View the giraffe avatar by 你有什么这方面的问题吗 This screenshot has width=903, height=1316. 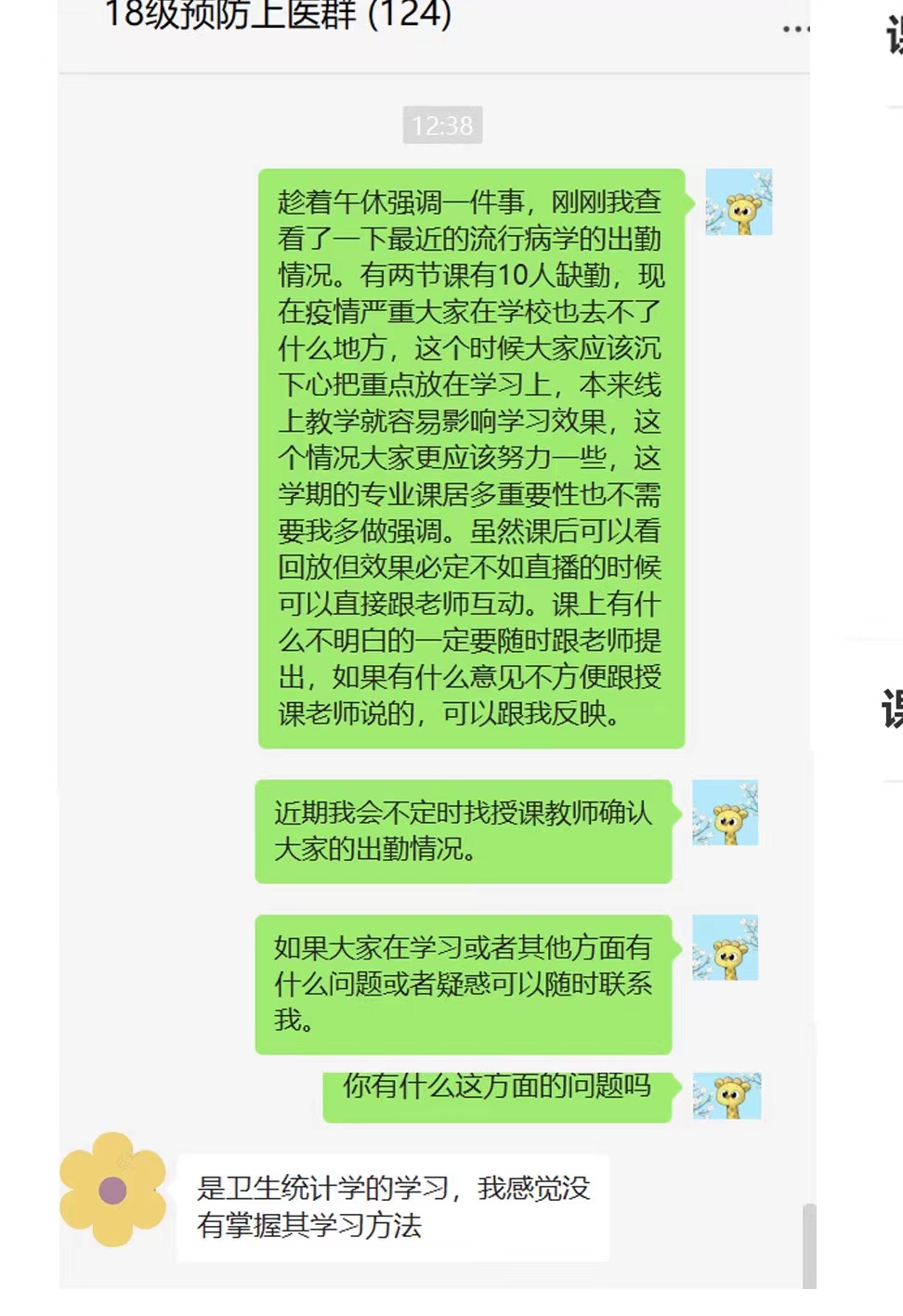pos(727,1096)
